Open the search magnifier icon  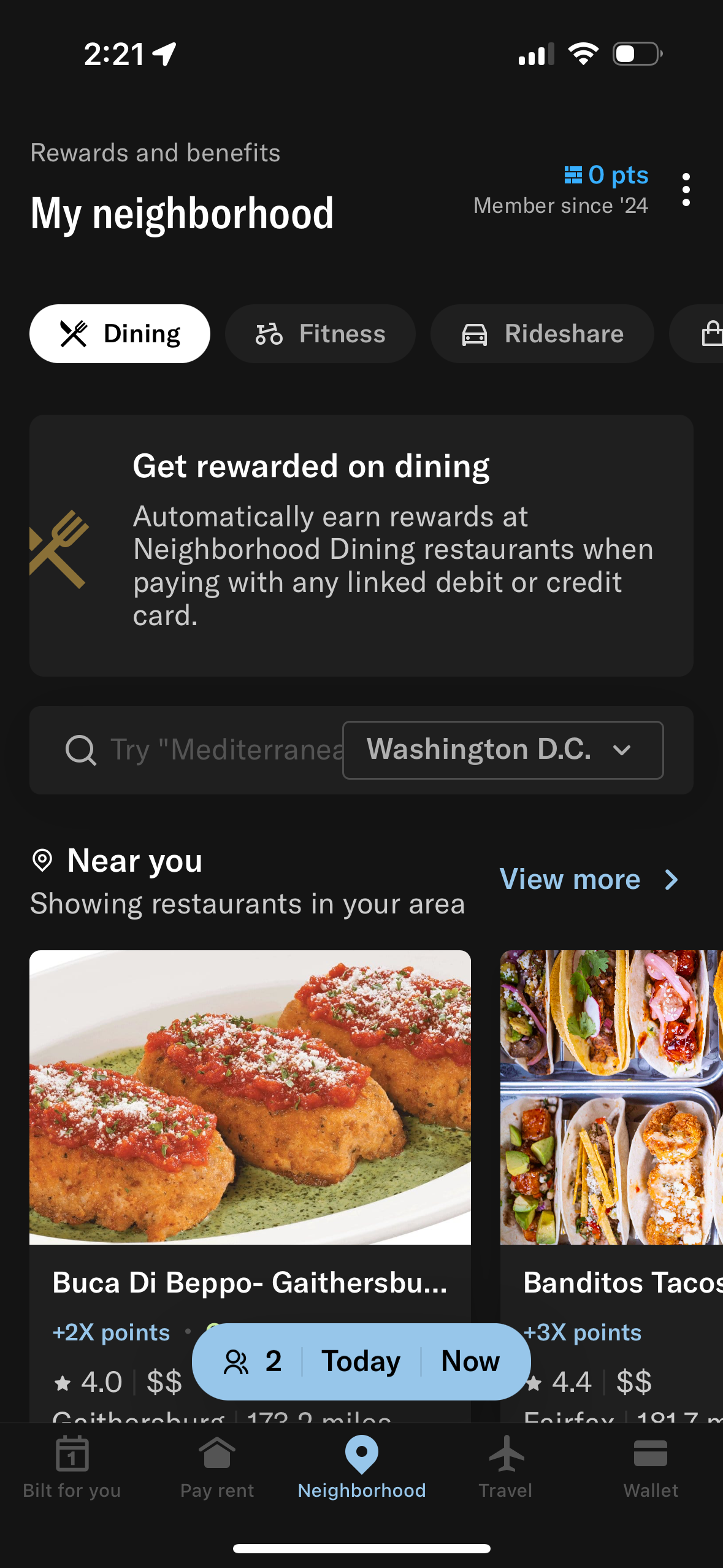point(82,750)
